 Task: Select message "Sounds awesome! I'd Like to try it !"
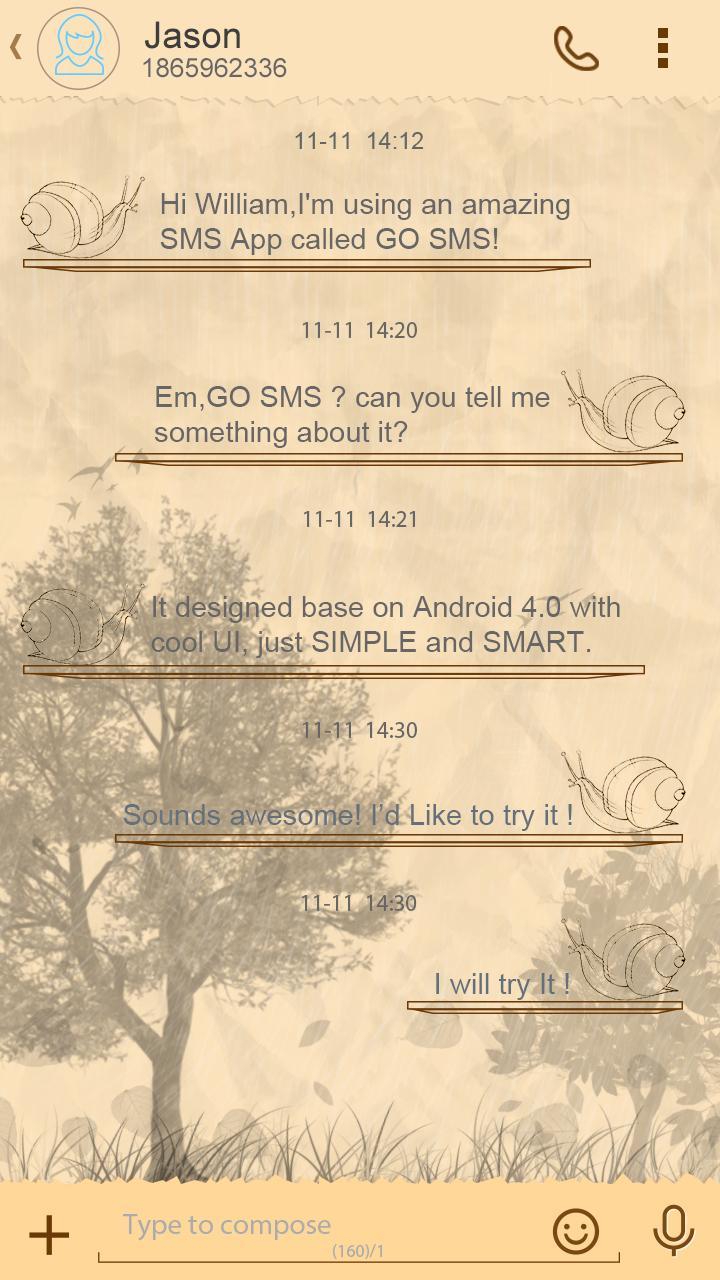[x=348, y=815]
